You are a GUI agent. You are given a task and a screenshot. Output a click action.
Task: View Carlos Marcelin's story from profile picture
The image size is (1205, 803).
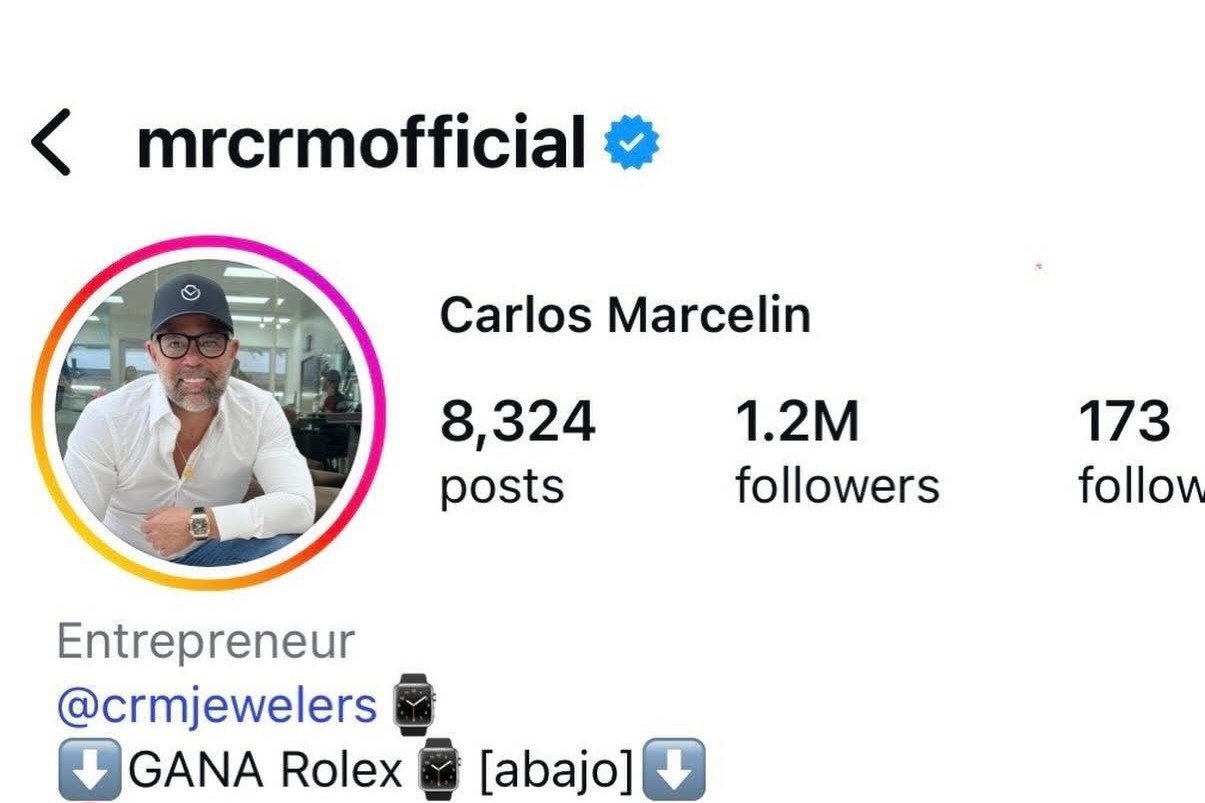point(208,412)
